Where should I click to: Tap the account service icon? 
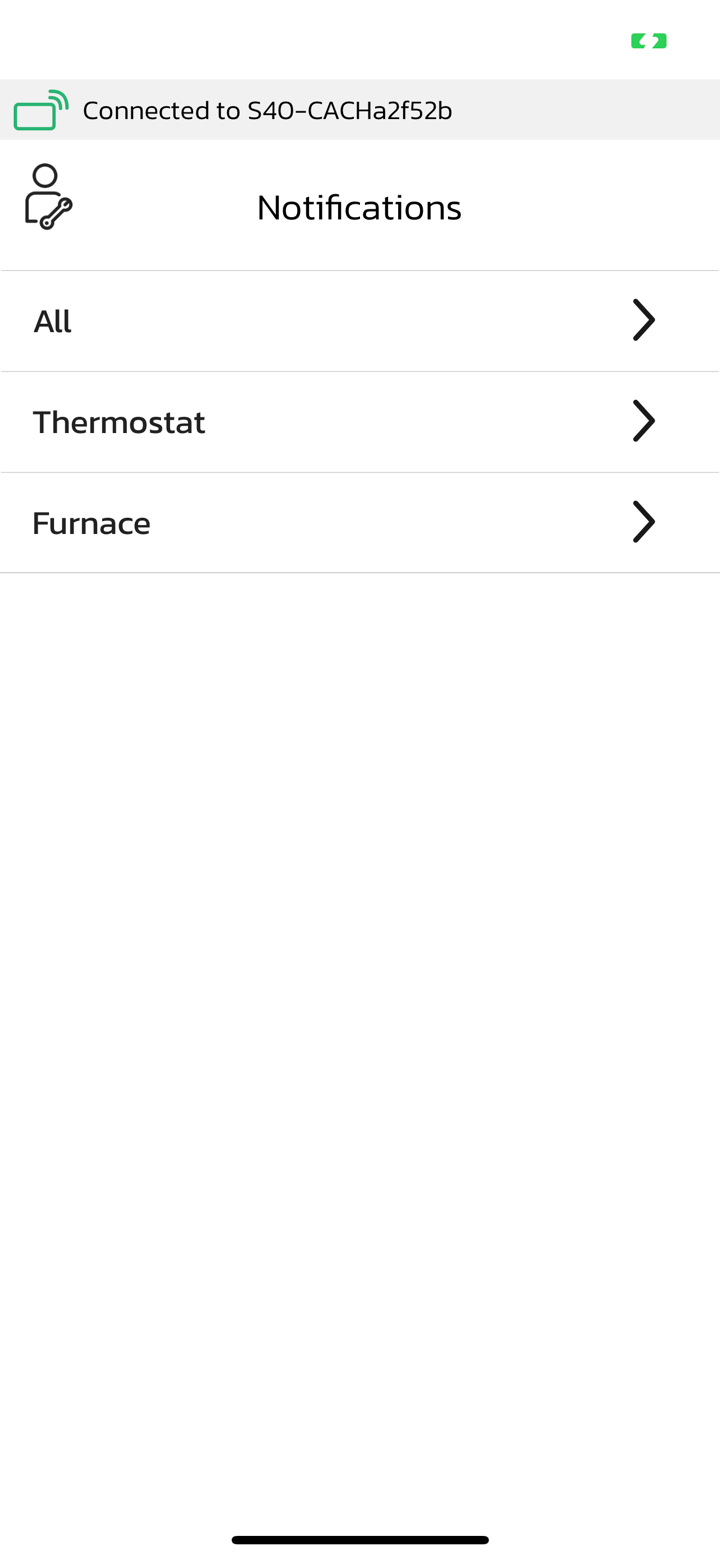pyautogui.click(x=45, y=196)
